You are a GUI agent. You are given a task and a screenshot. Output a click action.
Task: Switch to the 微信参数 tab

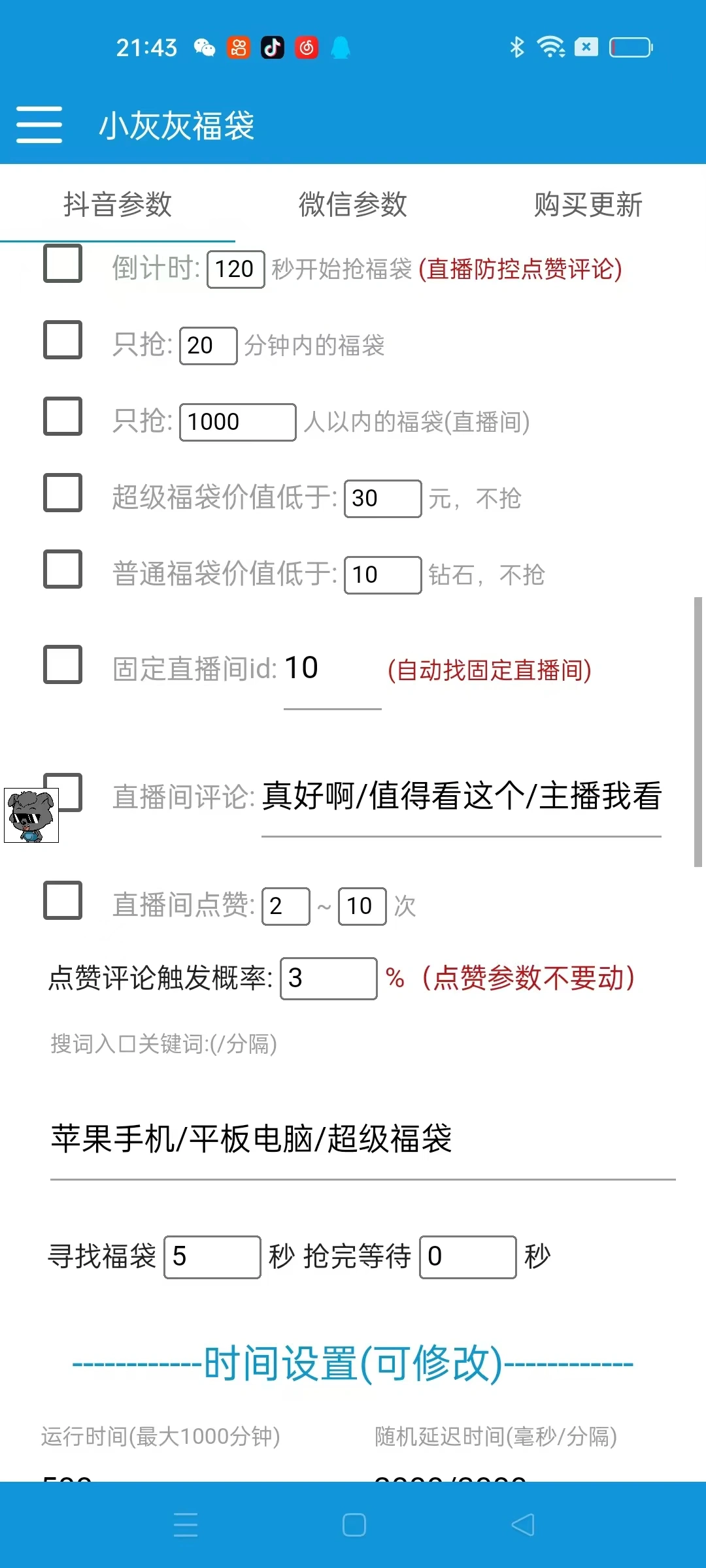[353, 204]
